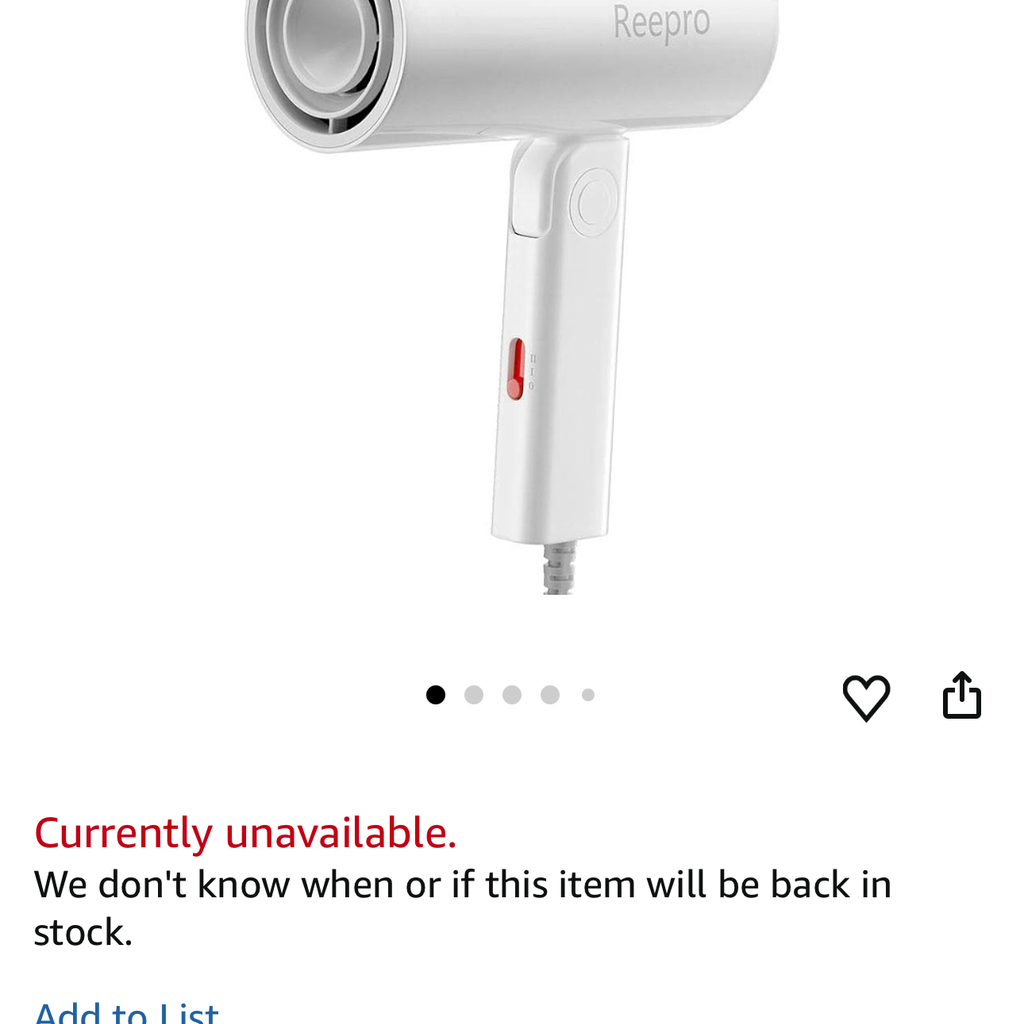Open the Reepro hair dryer product image
Viewport: 1024px width, 1024px height.
coord(512,290)
